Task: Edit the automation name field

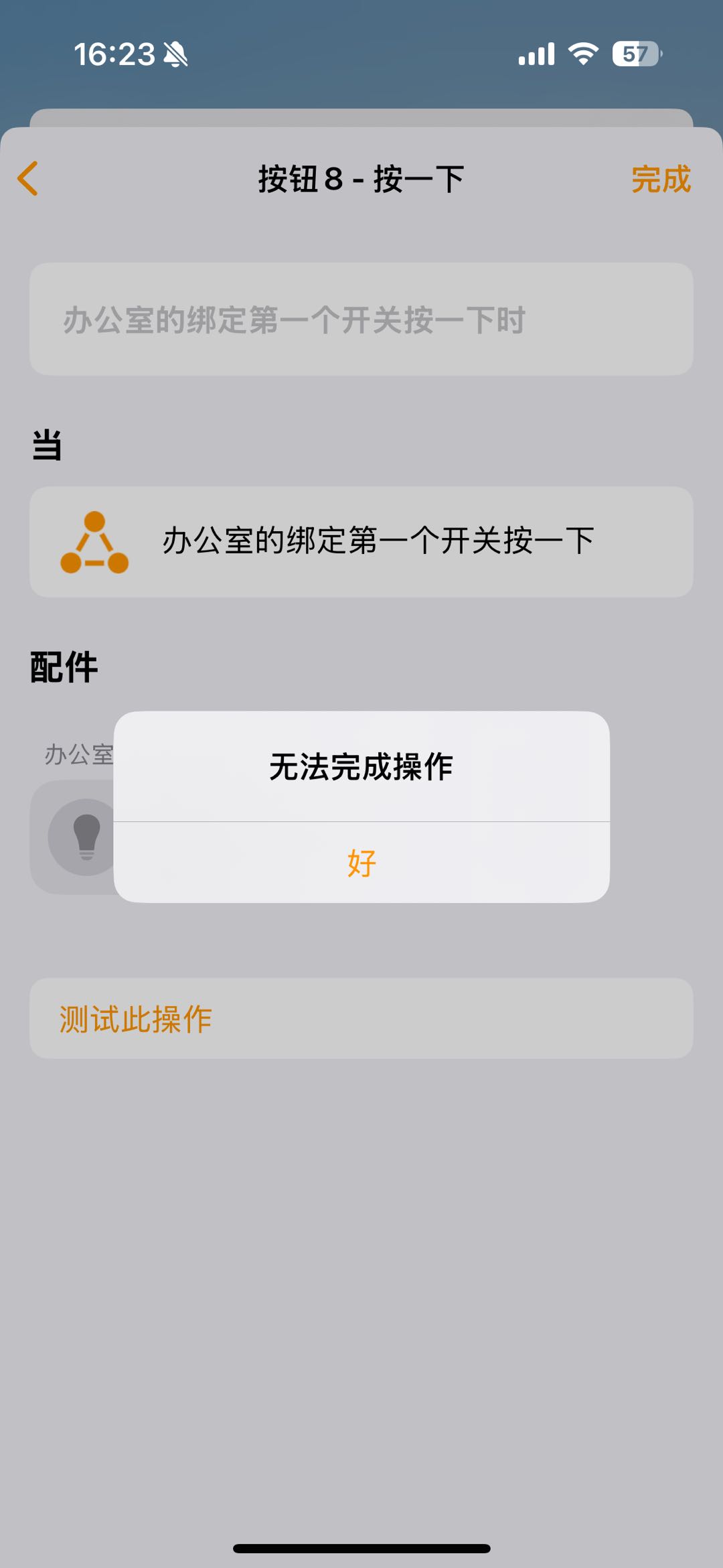Action: click(361, 319)
